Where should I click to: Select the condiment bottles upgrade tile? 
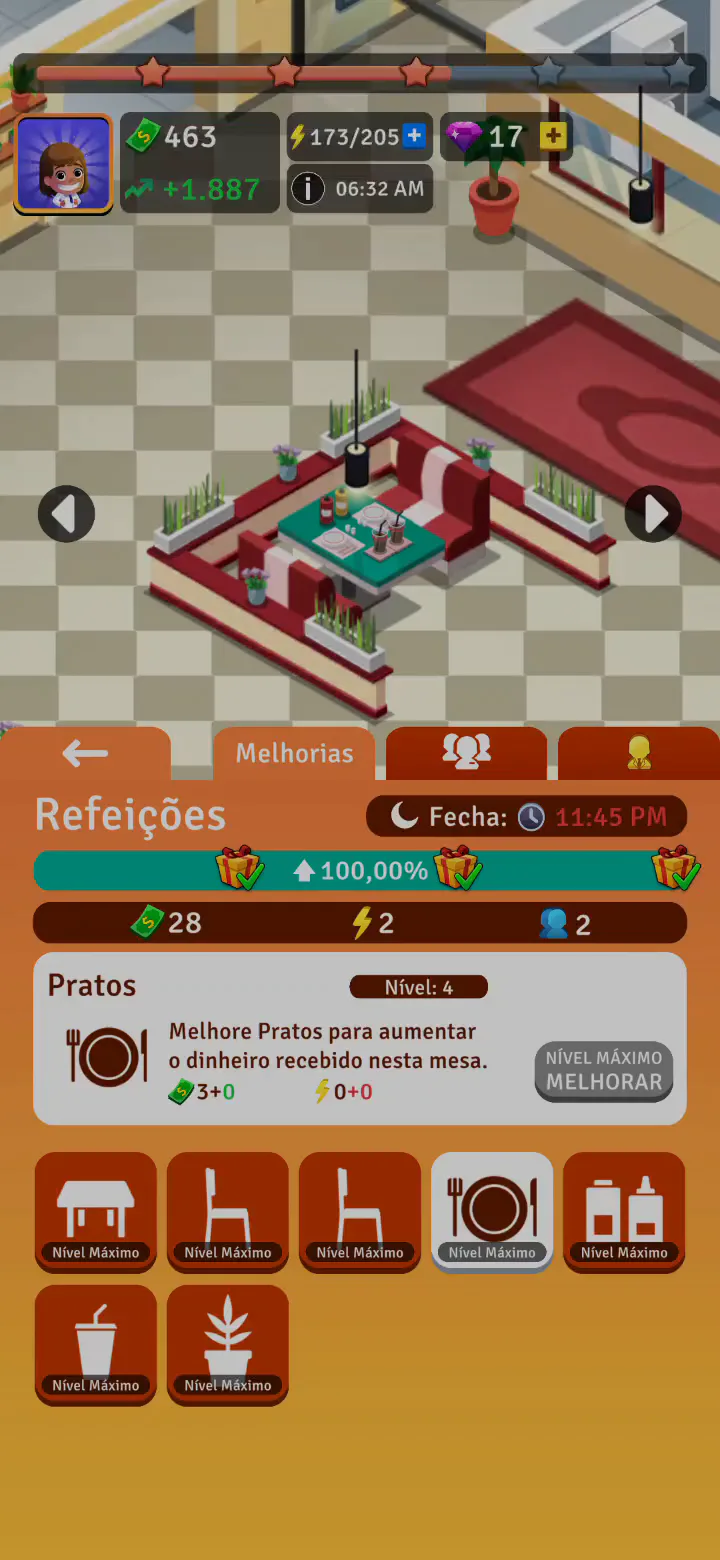click(624, 1211)
